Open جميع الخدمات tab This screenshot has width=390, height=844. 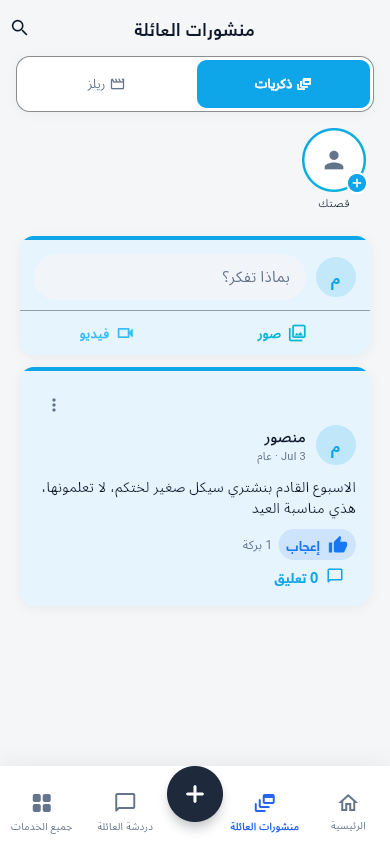tap(42, 812)
